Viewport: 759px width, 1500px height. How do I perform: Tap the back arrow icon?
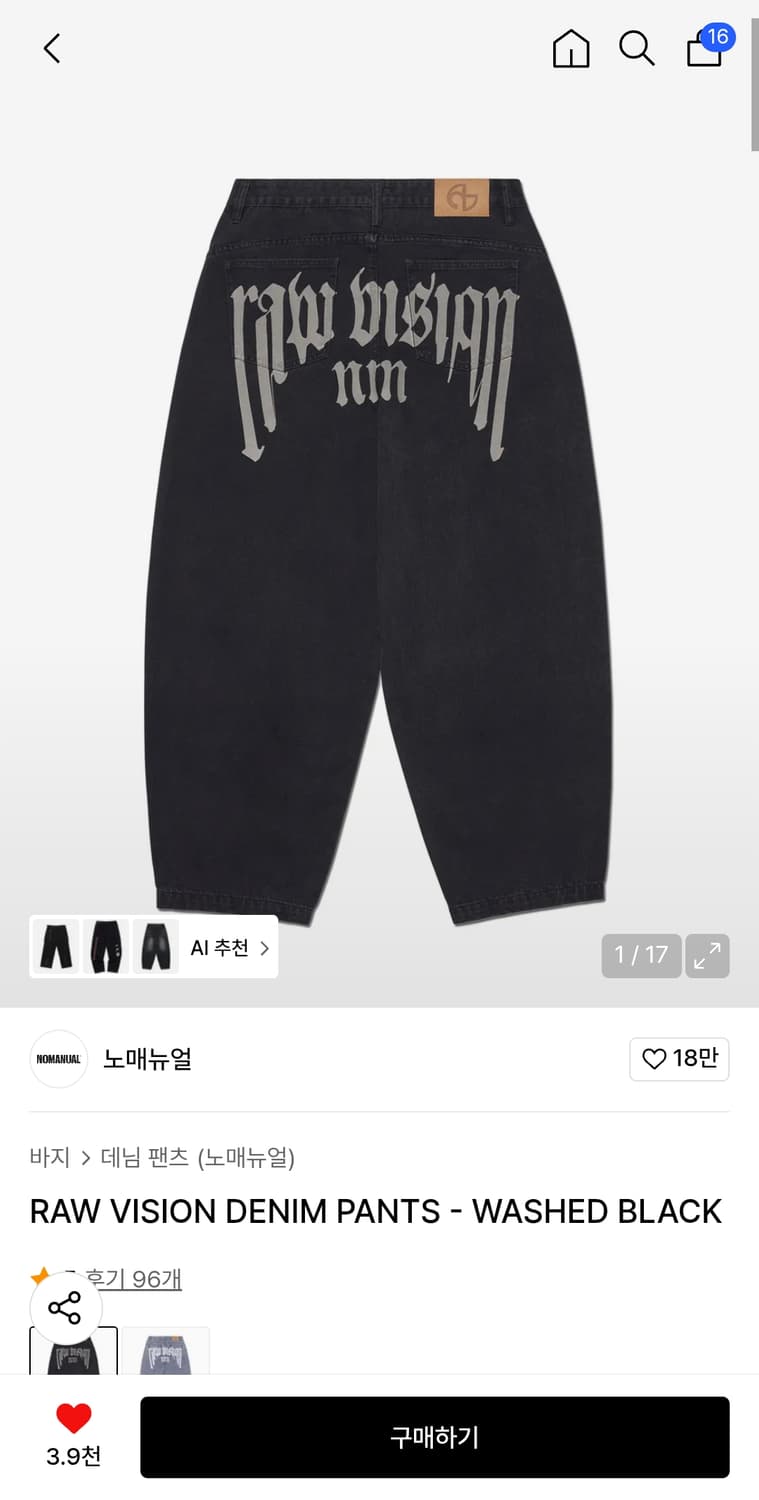coord(51,48)
